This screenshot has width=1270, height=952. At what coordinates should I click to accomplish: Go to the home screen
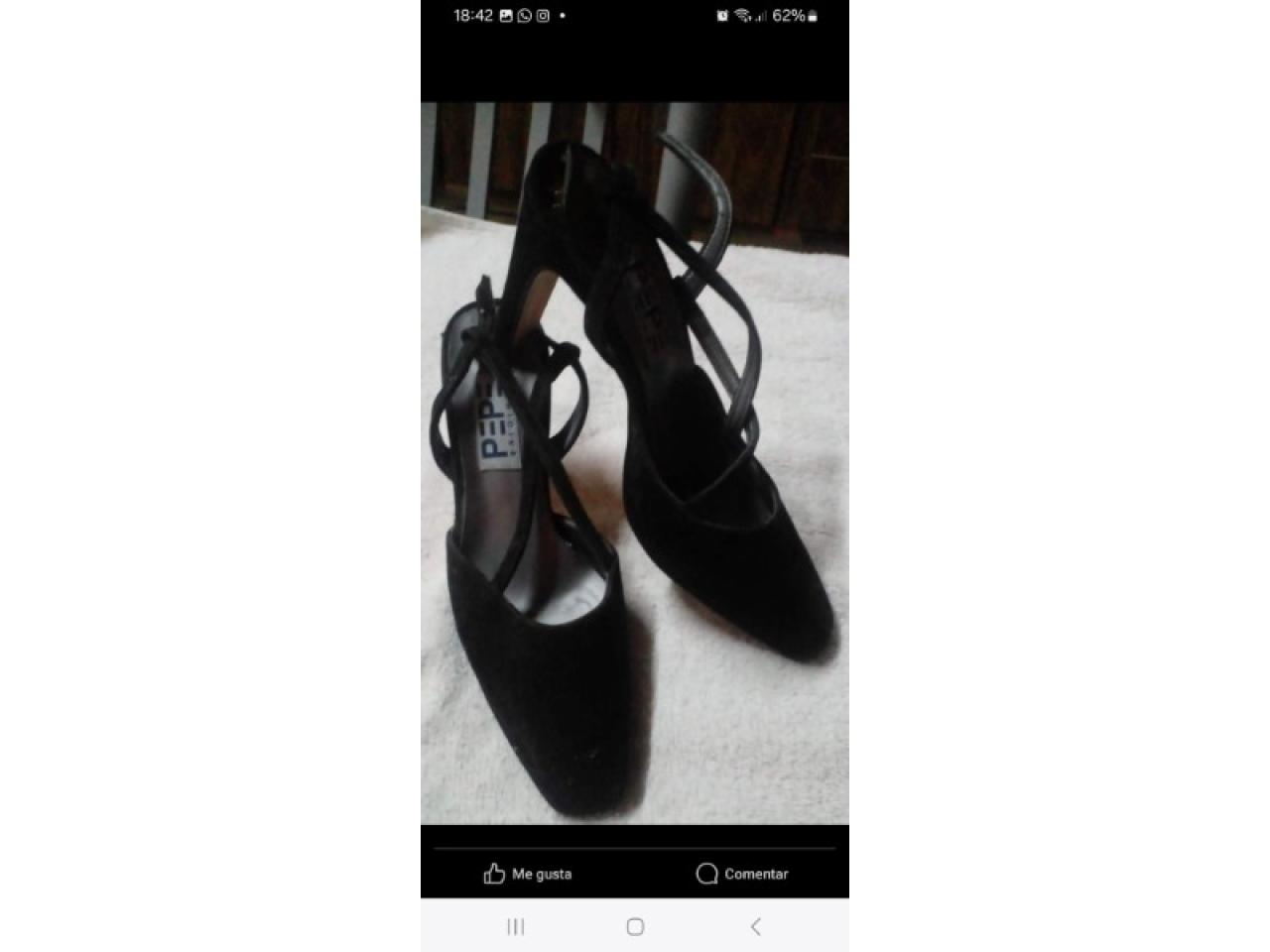[635, 926]
